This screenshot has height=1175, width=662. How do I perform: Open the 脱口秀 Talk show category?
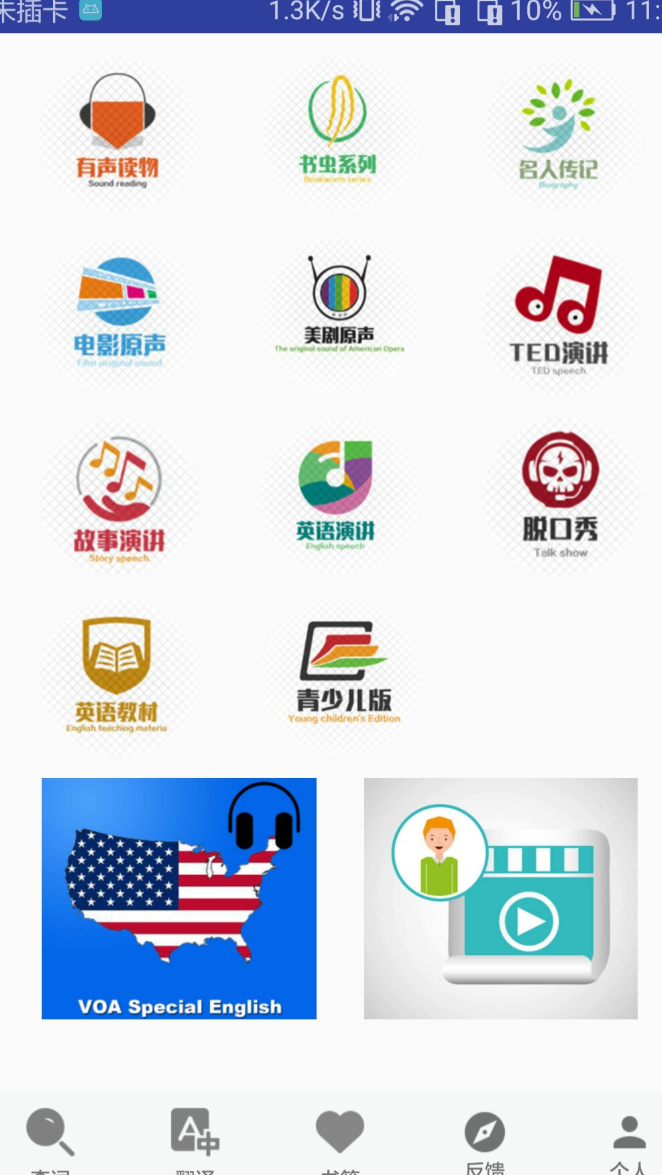tap(559, 495)
